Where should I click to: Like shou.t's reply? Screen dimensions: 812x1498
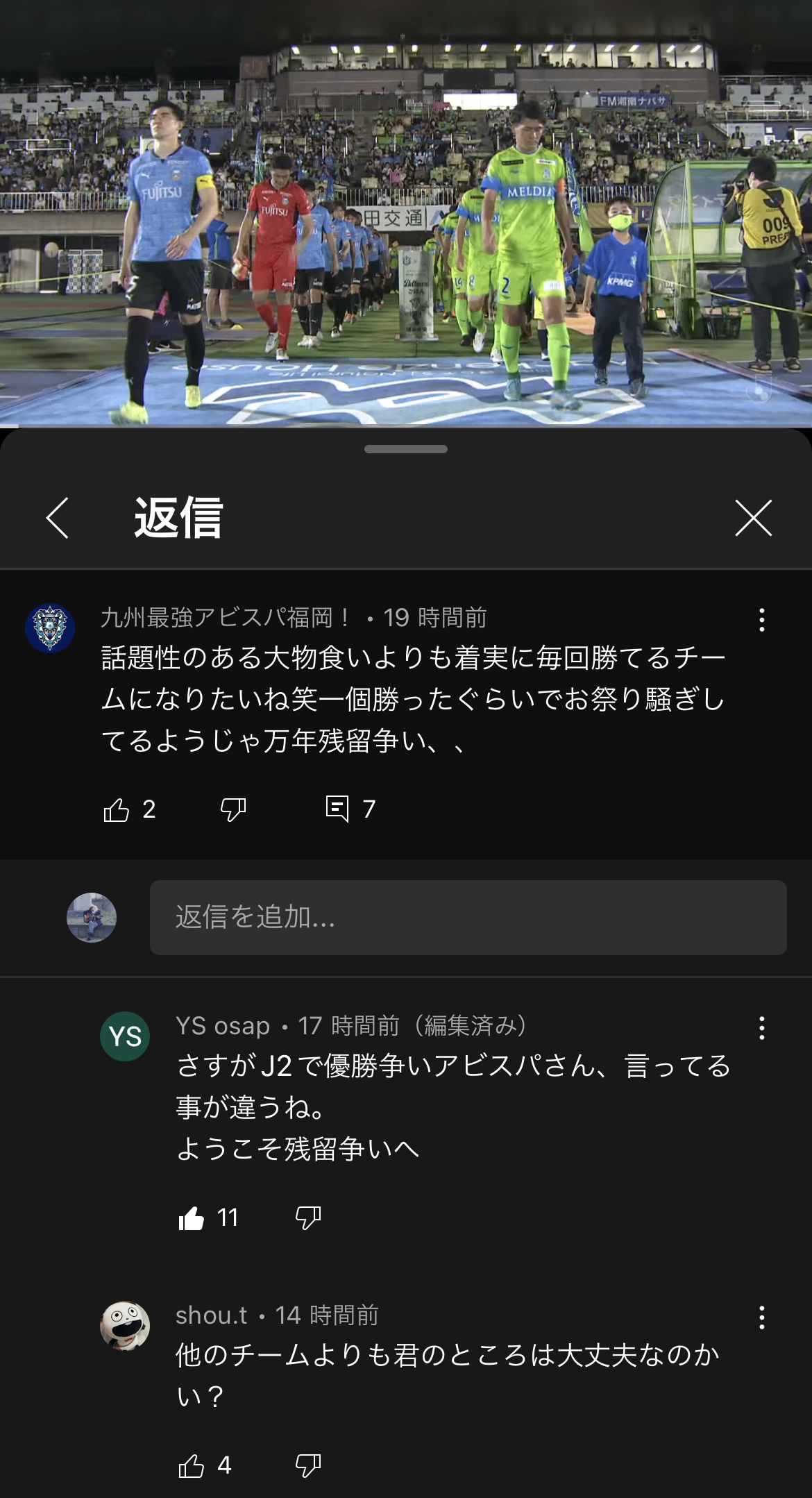192,1465
